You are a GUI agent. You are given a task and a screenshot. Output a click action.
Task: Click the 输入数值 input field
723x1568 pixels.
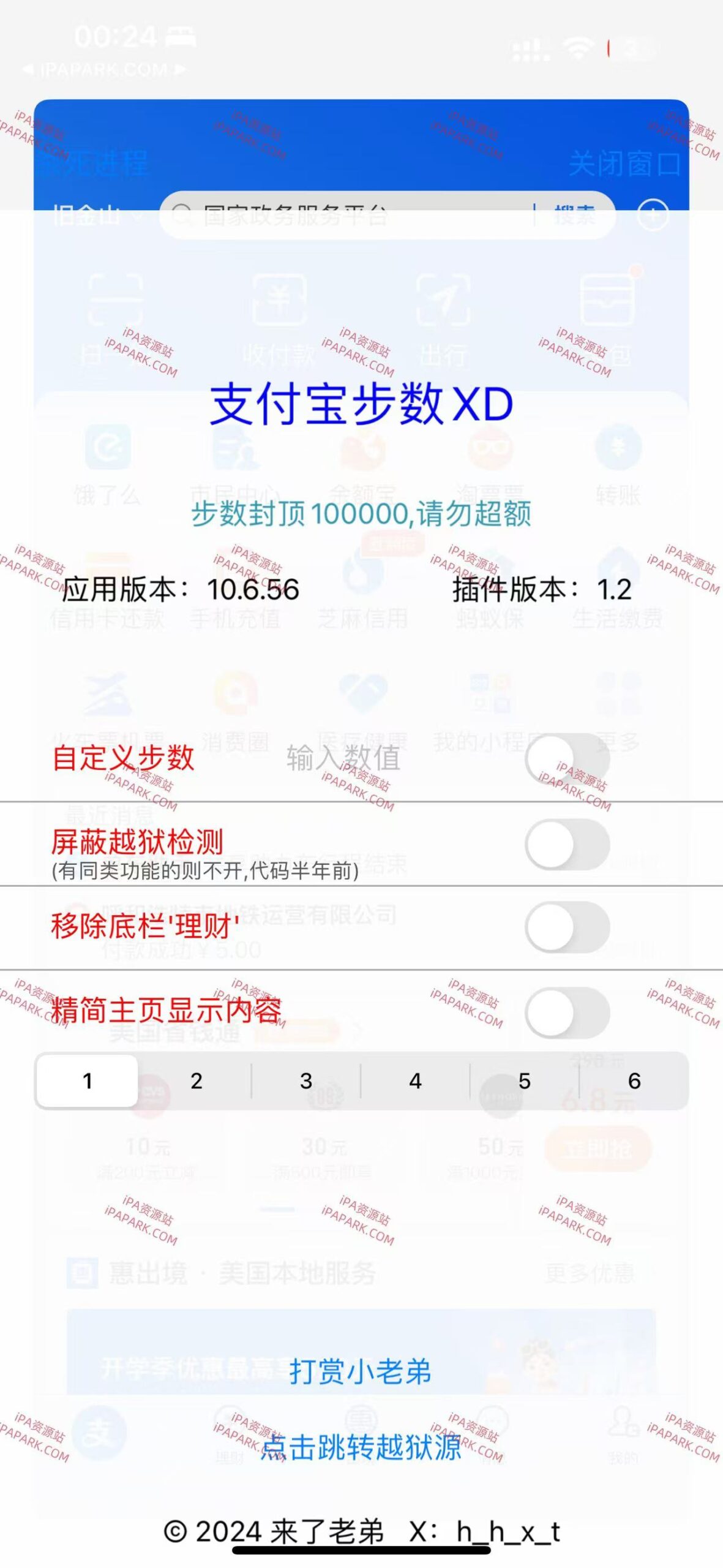click(x=343, y=759)
